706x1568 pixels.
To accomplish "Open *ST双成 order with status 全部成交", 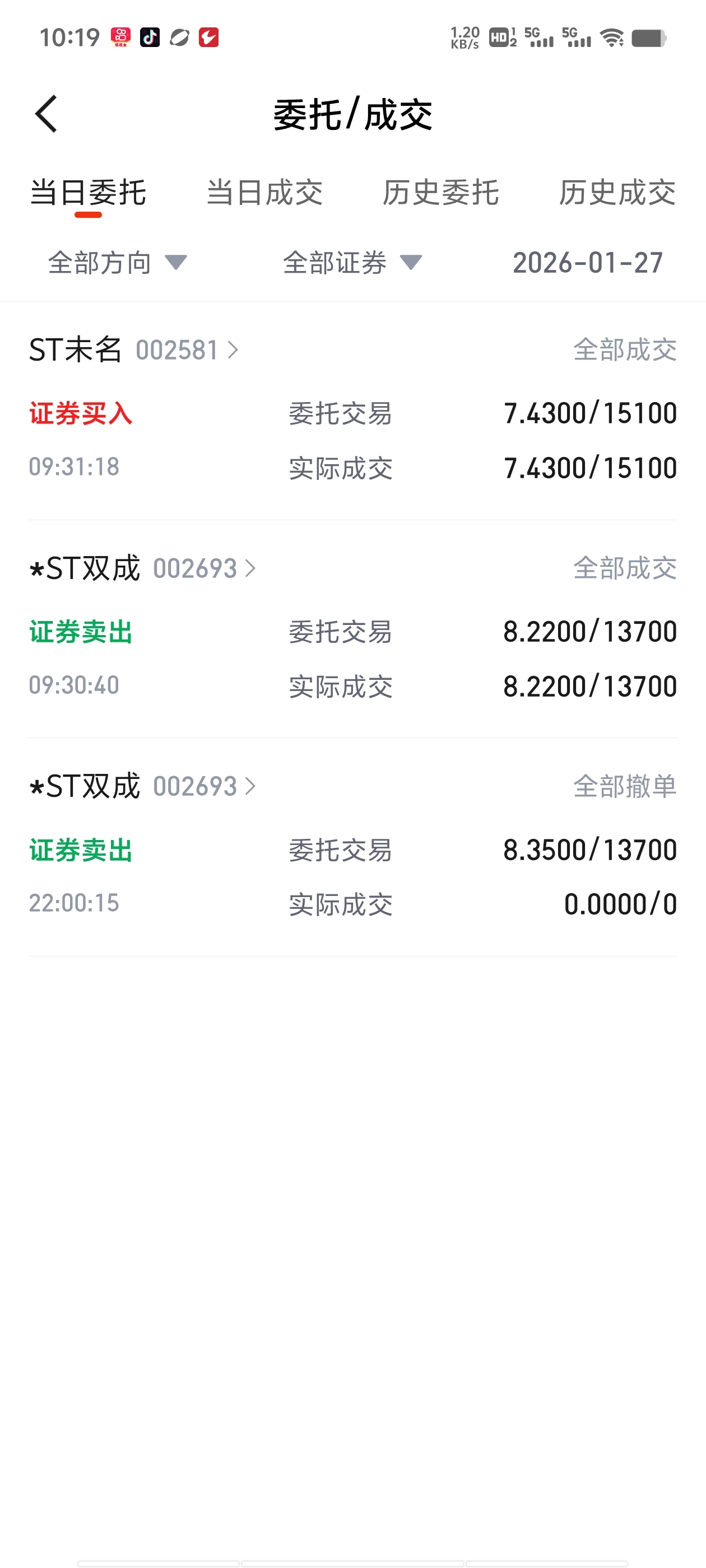I will tap(352, 629).
